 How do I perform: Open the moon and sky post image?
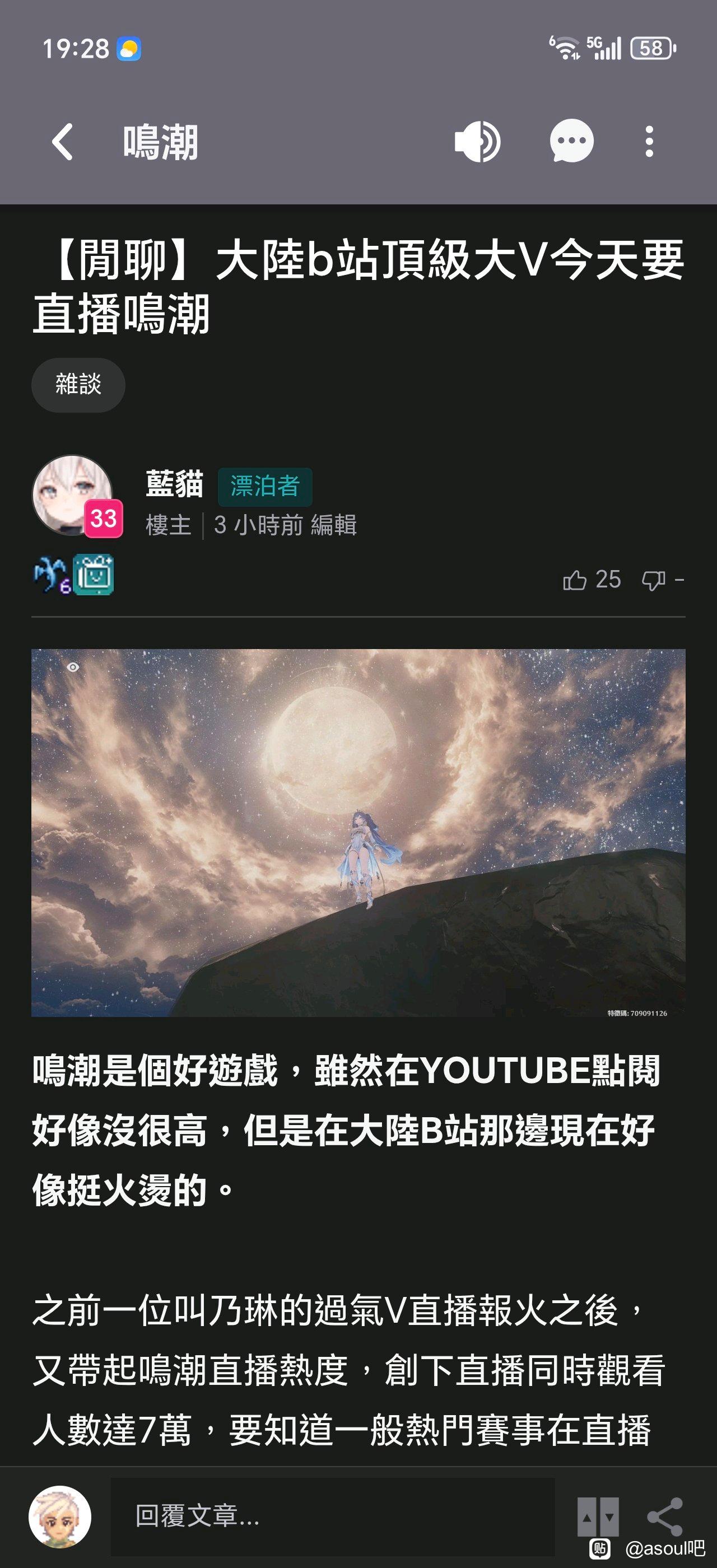click(358, 832)
